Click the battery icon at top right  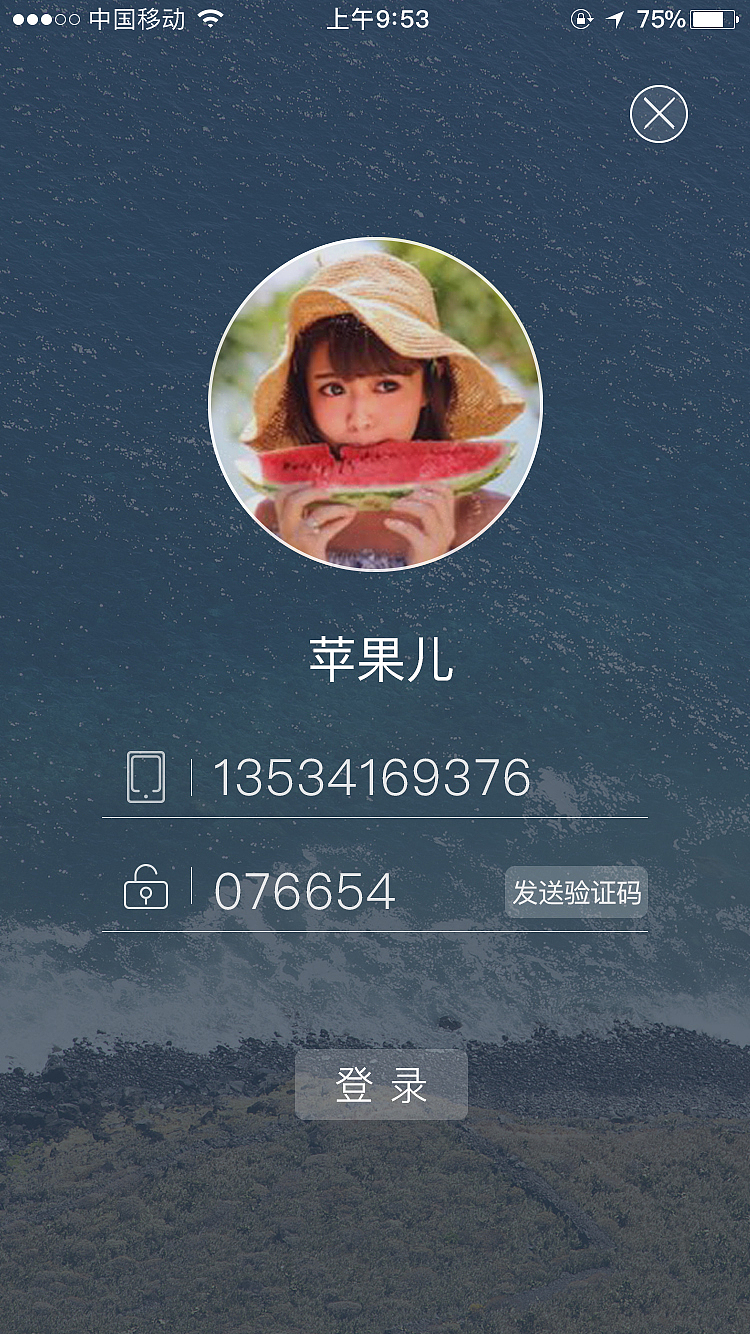tap(712, 17)
